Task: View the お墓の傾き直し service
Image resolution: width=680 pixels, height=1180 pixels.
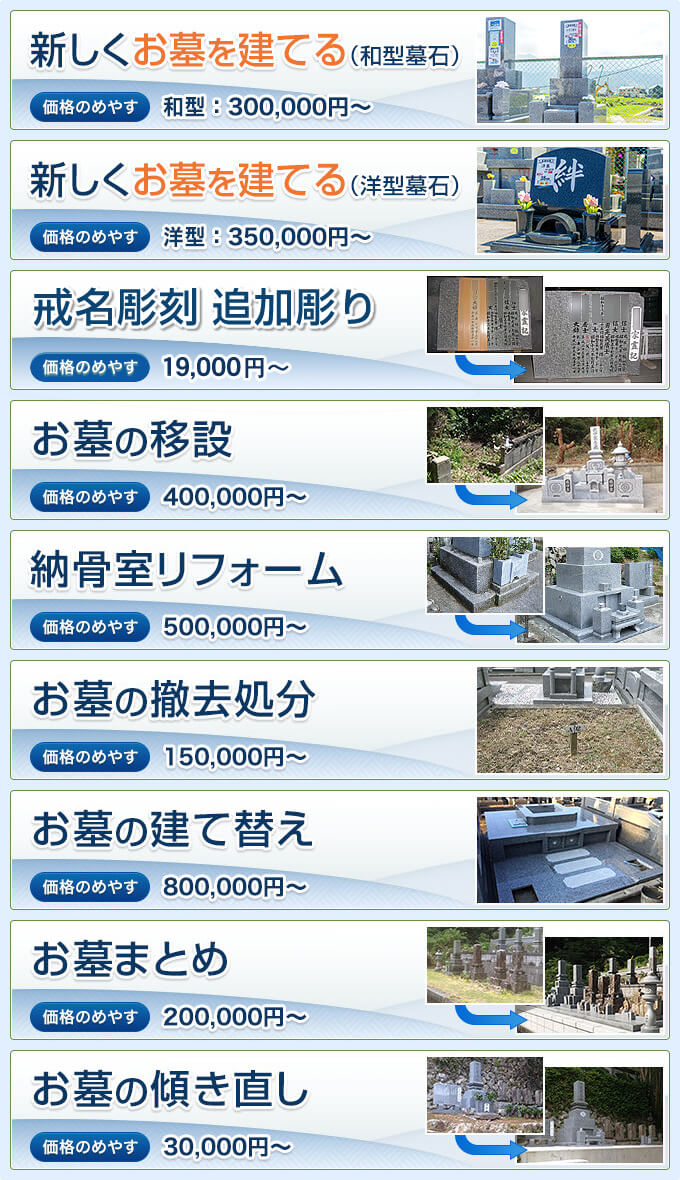Action: coord(340,1110)
